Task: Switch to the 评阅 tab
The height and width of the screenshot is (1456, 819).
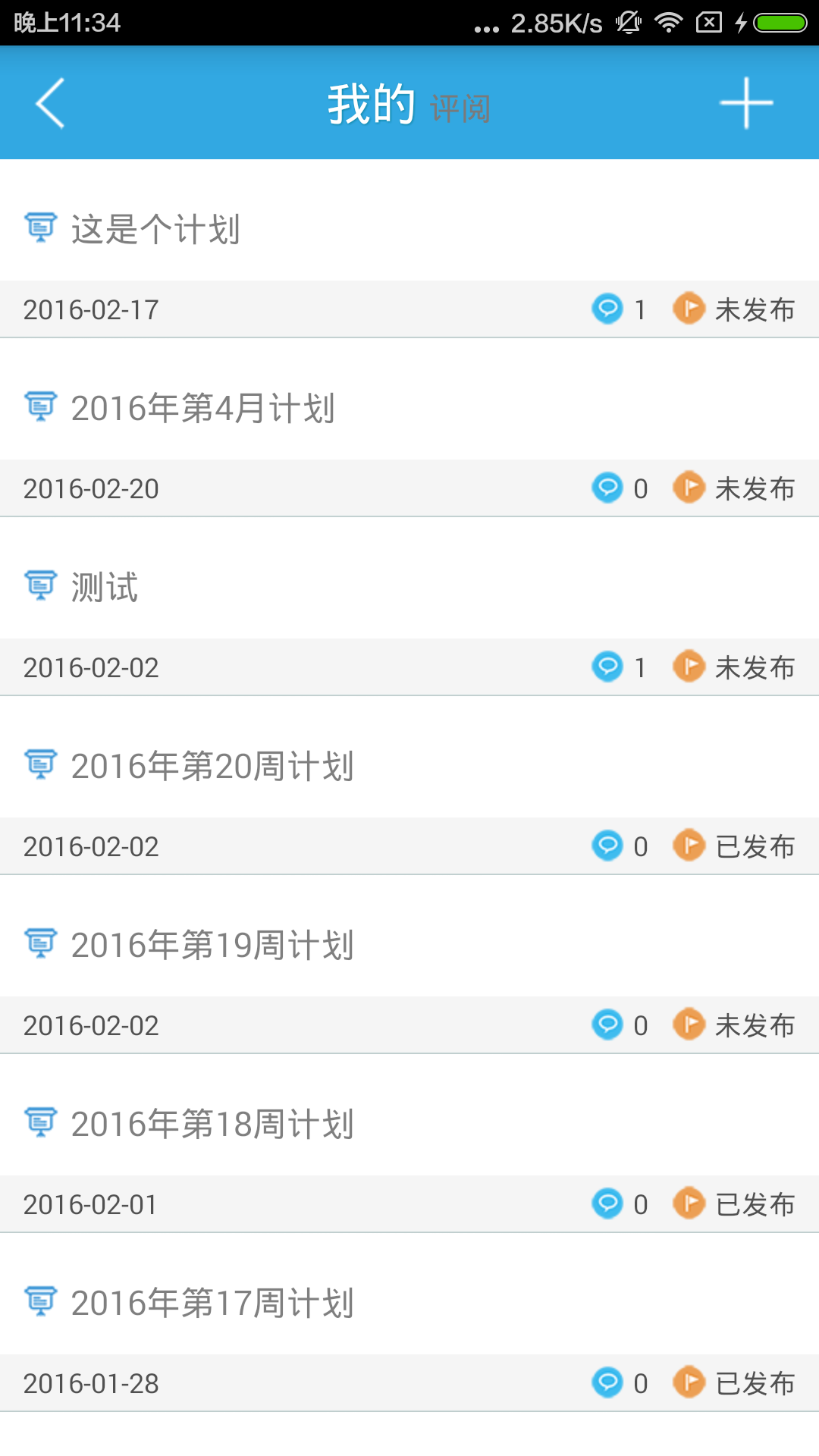Action: 460,108
